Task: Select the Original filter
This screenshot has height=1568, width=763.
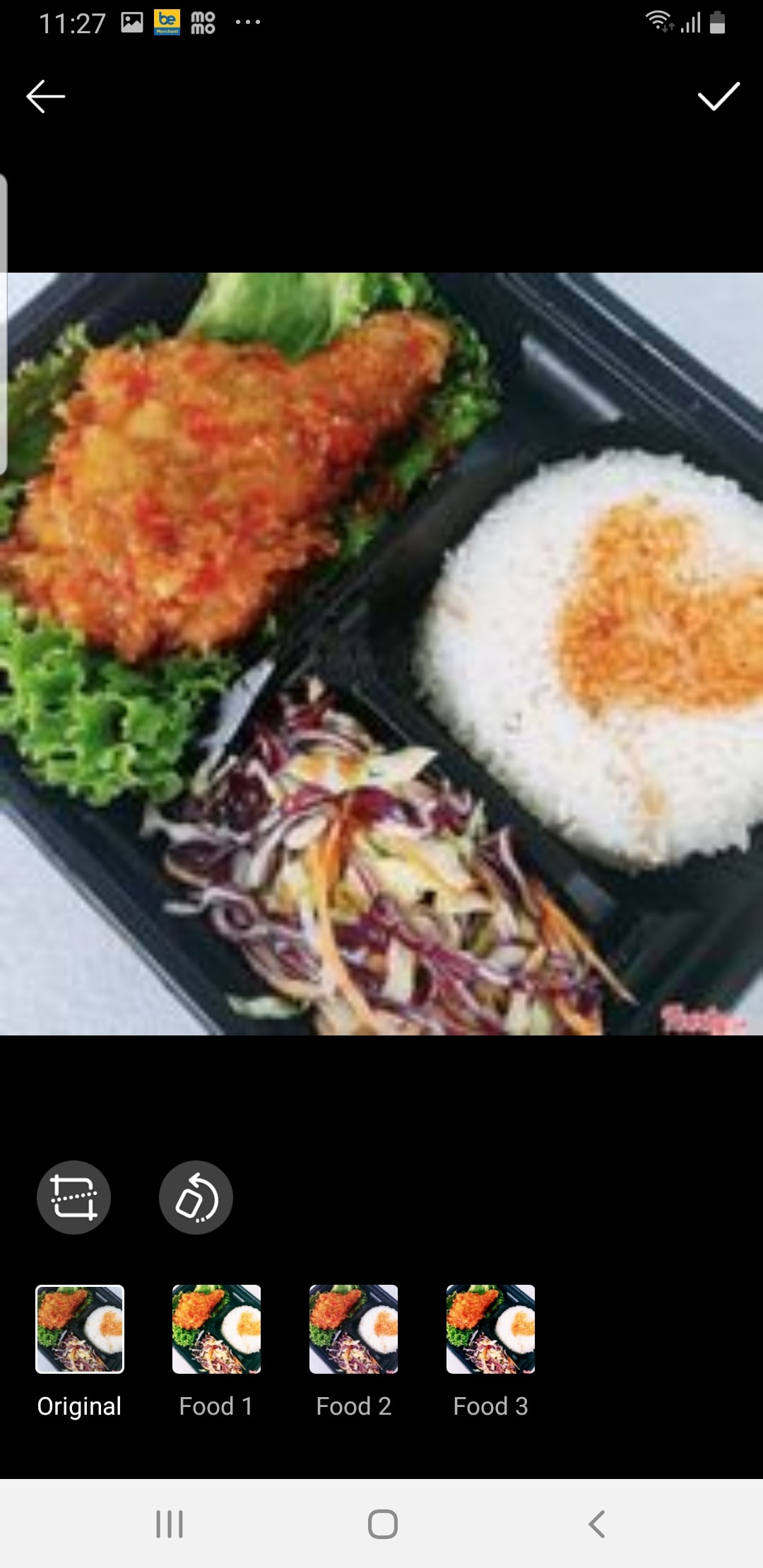Action: (x=80, y=1329)
